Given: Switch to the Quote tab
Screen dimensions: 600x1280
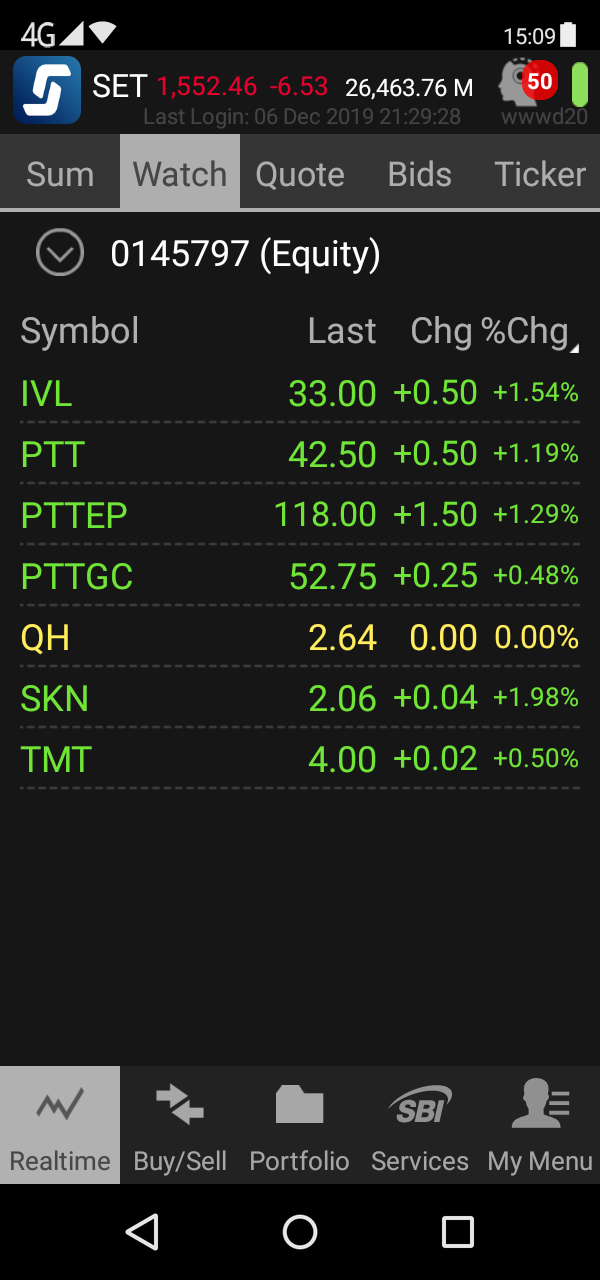Looking at the screenshot, I should tap(300, 173).
